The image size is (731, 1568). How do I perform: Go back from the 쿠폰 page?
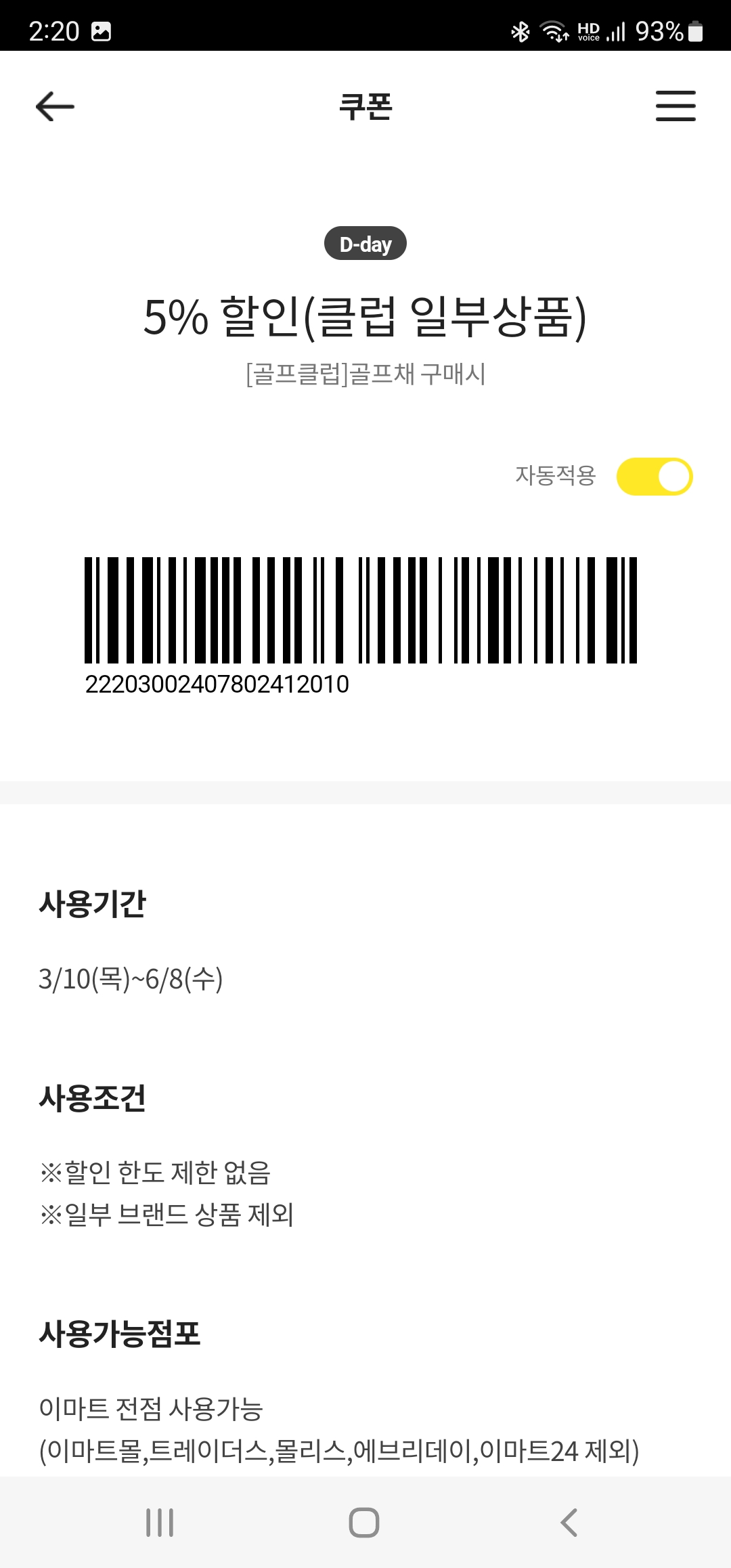[x=55, y=106]
